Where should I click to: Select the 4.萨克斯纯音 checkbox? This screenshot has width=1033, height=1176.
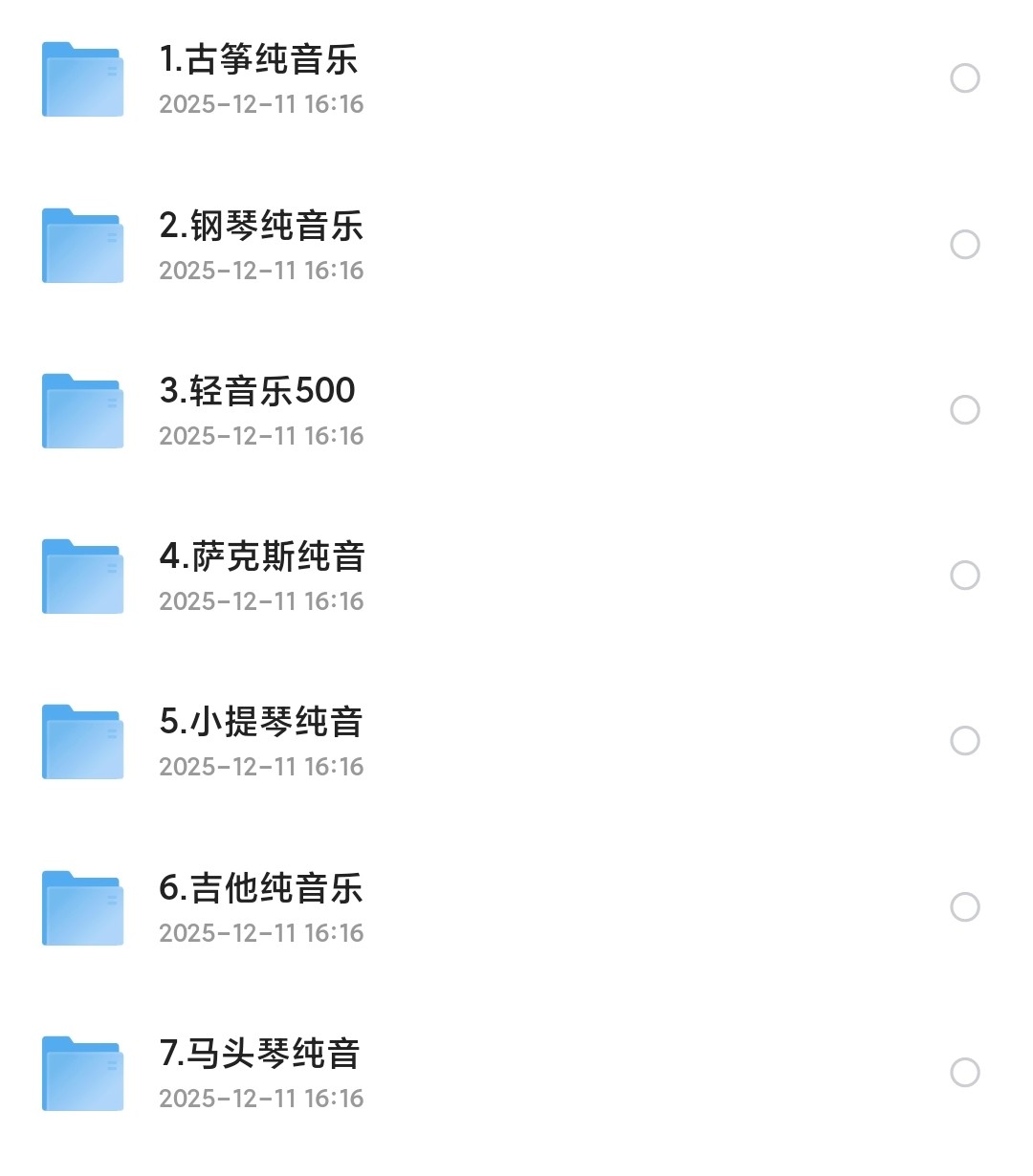pyautogui.click(x=965, y=576)
